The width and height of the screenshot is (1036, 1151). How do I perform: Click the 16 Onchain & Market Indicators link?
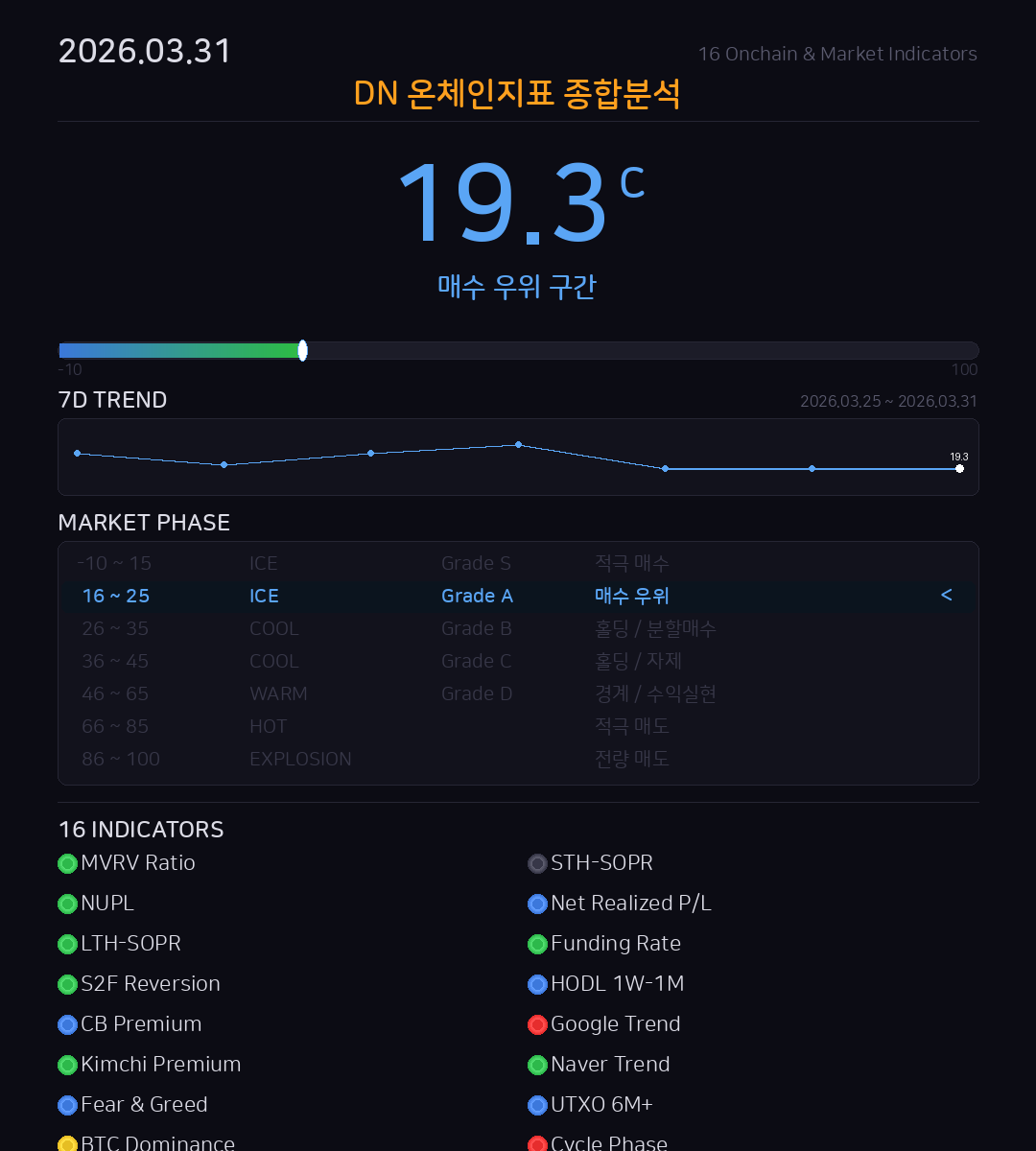[x=837, y=54]
